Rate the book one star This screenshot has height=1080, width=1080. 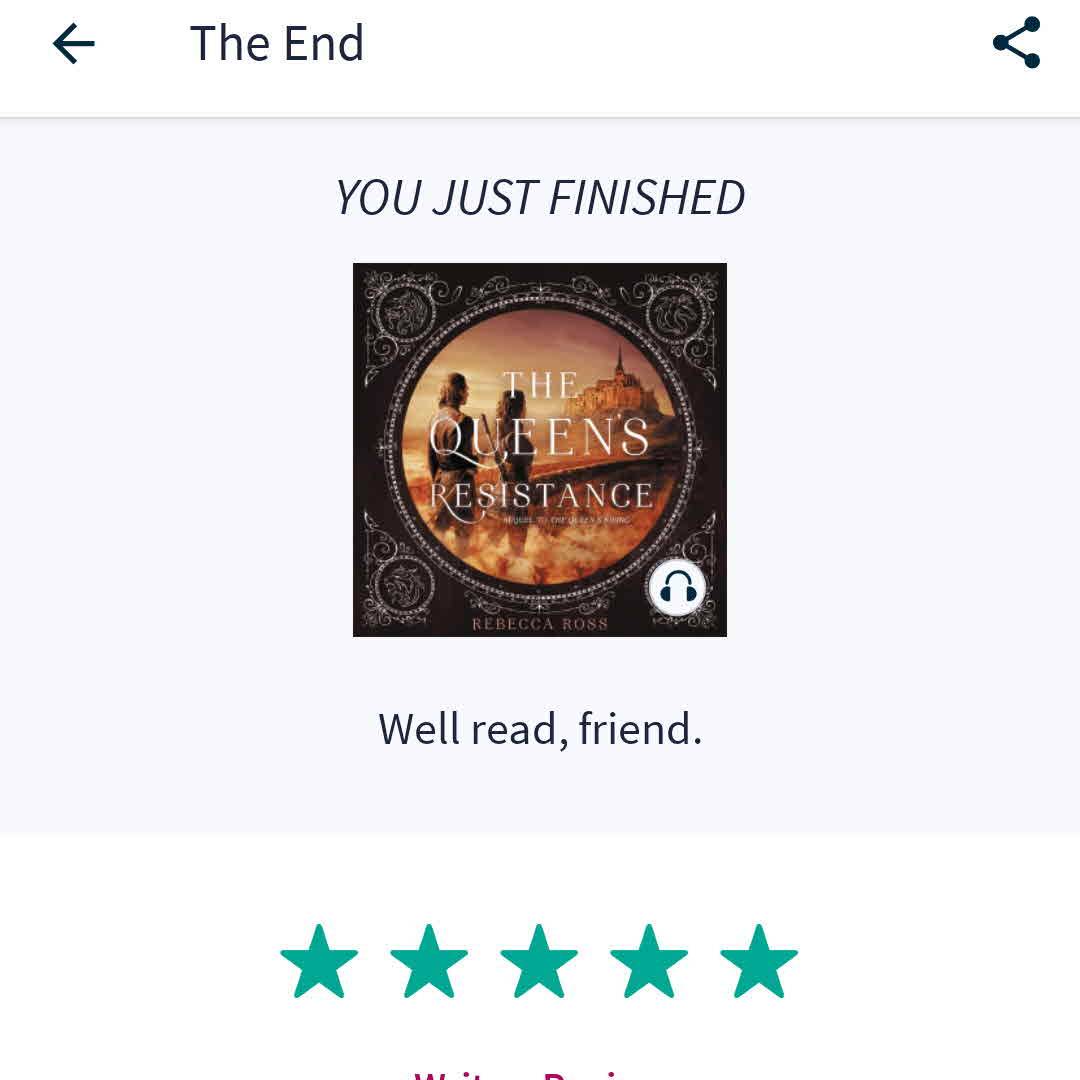(319, 962)
